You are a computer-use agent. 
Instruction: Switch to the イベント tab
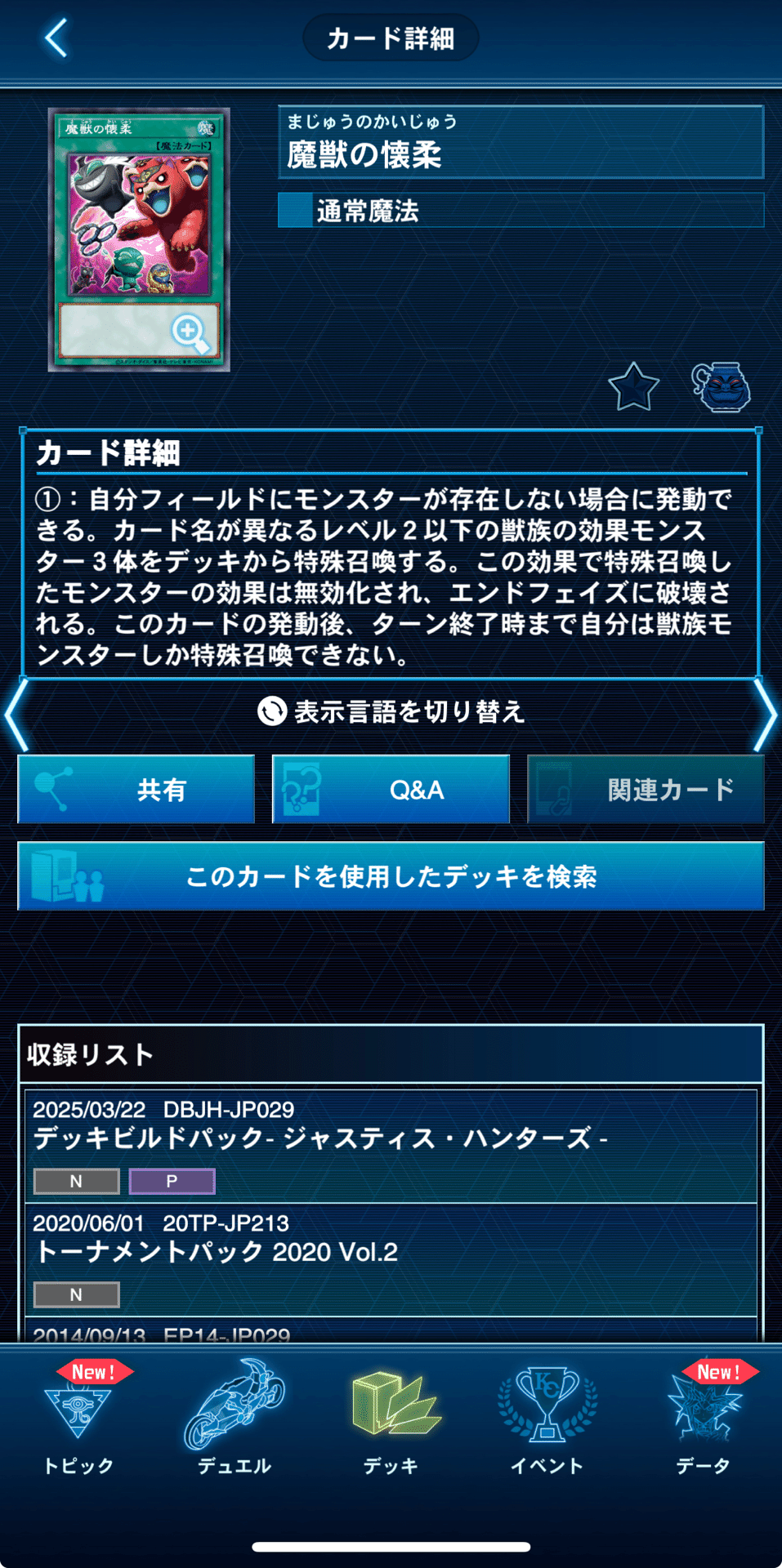click(x=547, y=1421)
